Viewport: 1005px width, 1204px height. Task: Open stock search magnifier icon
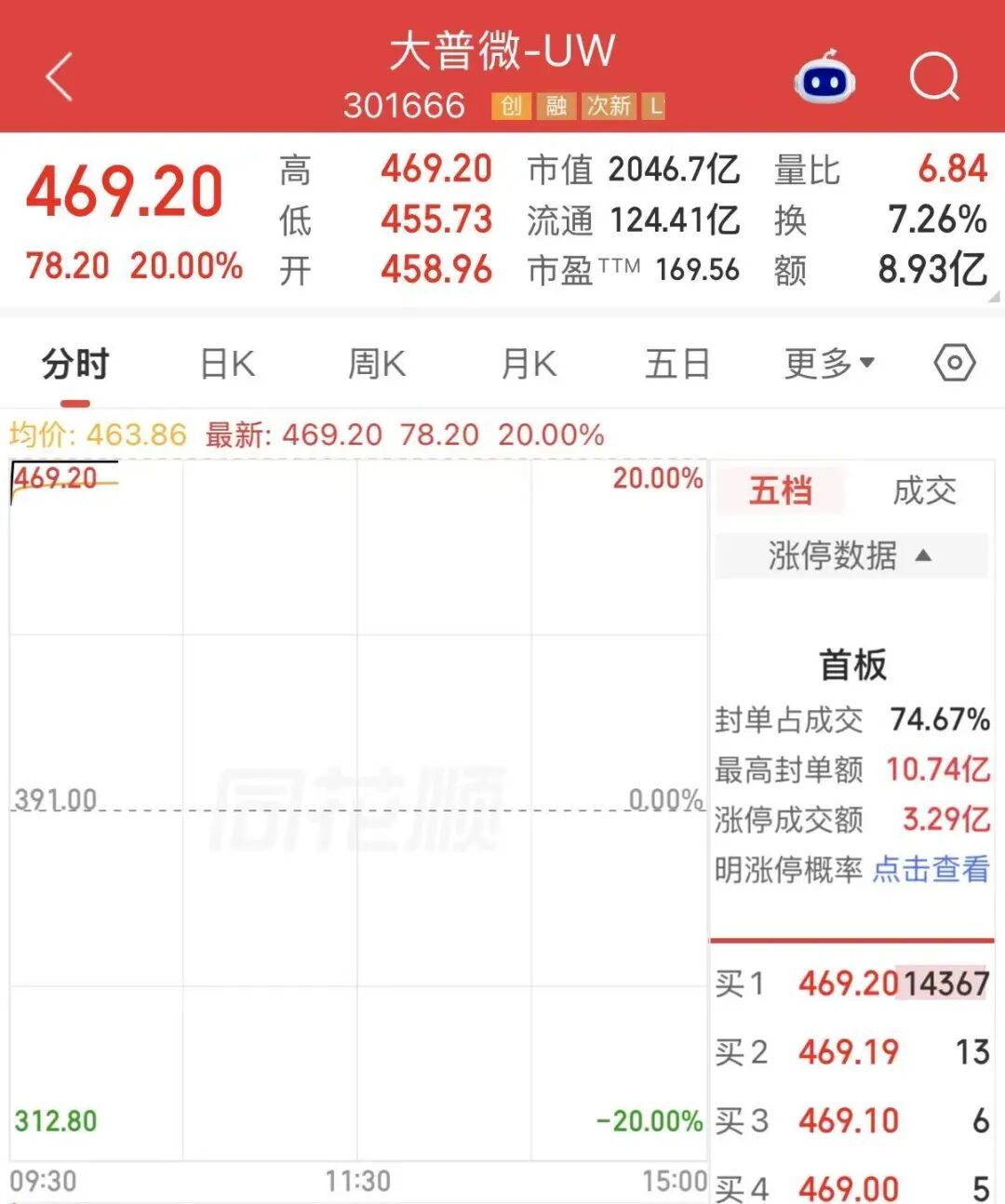pyautogui.click(x=934, y=76)
